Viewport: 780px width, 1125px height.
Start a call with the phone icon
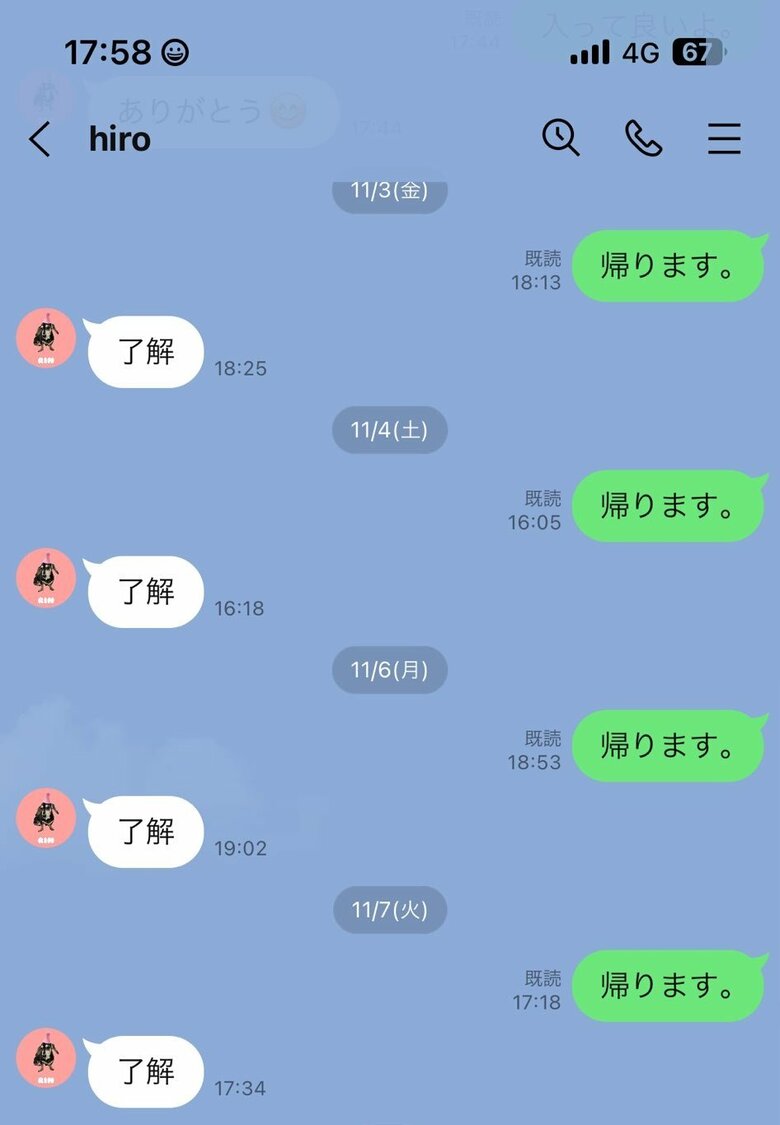[643, 138]
